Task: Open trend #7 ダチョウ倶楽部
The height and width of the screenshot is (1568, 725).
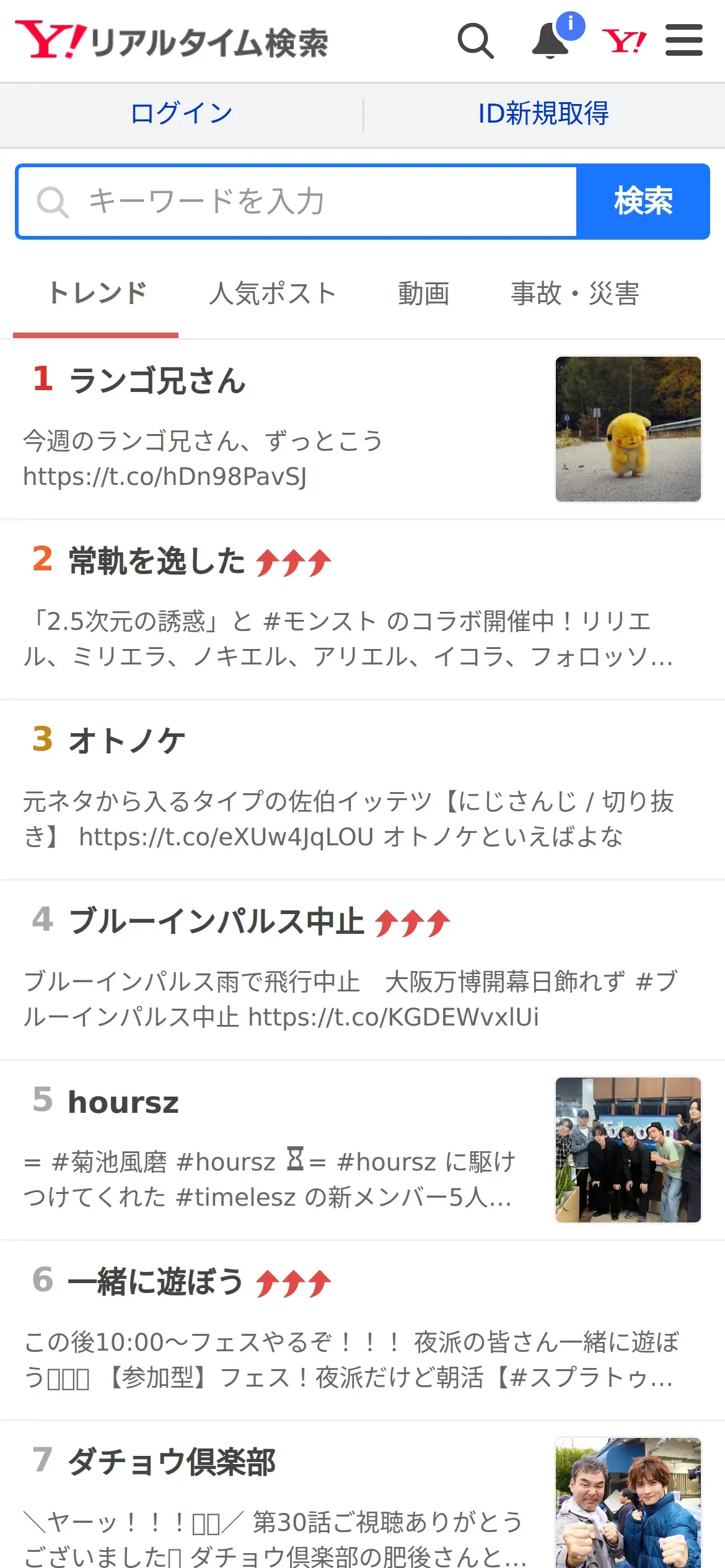Action: click(x=172, y=1462)
